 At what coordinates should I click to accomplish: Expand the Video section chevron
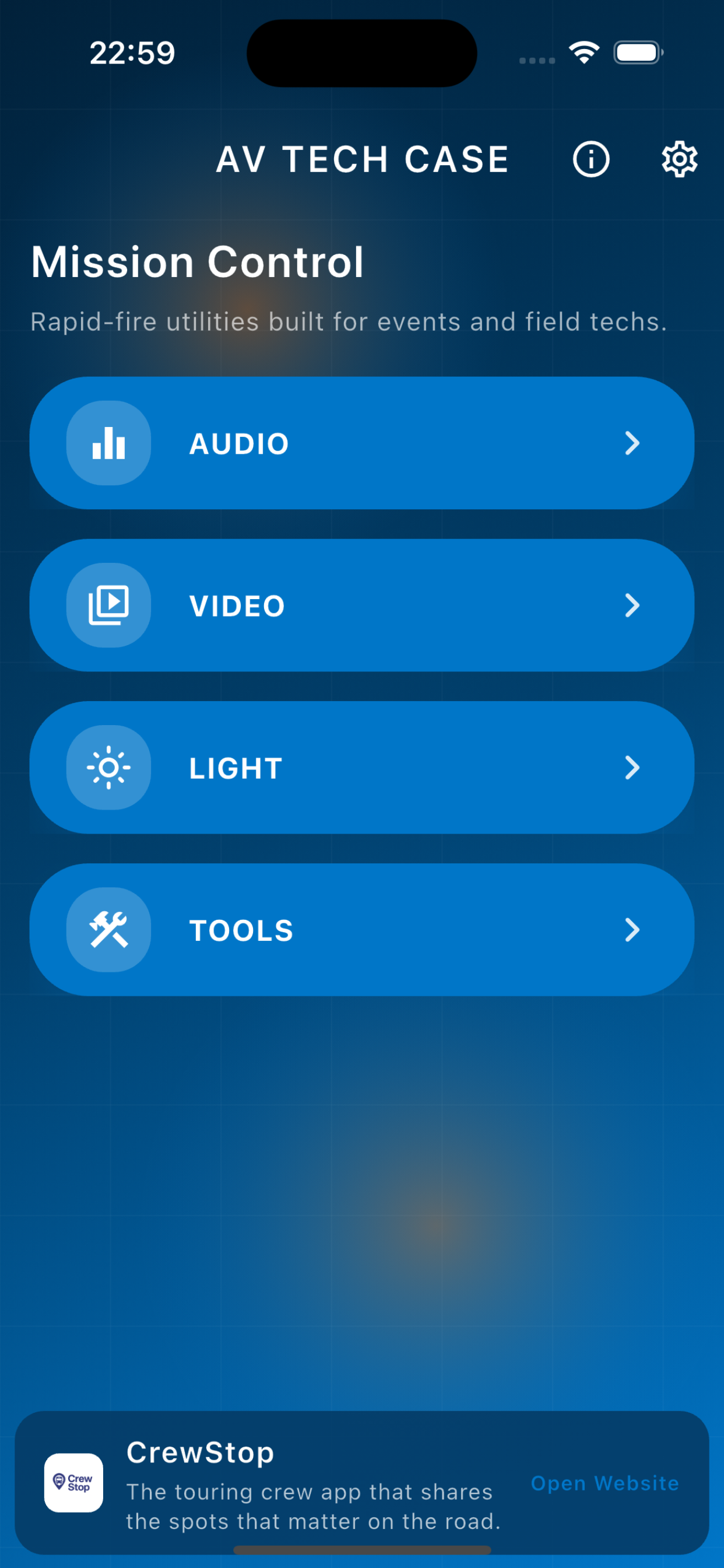[x=632, y=604]
